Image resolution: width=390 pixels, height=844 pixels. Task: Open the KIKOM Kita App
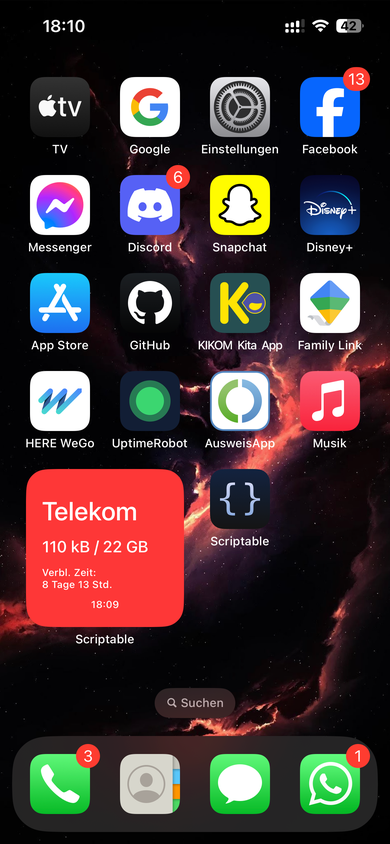240,303
